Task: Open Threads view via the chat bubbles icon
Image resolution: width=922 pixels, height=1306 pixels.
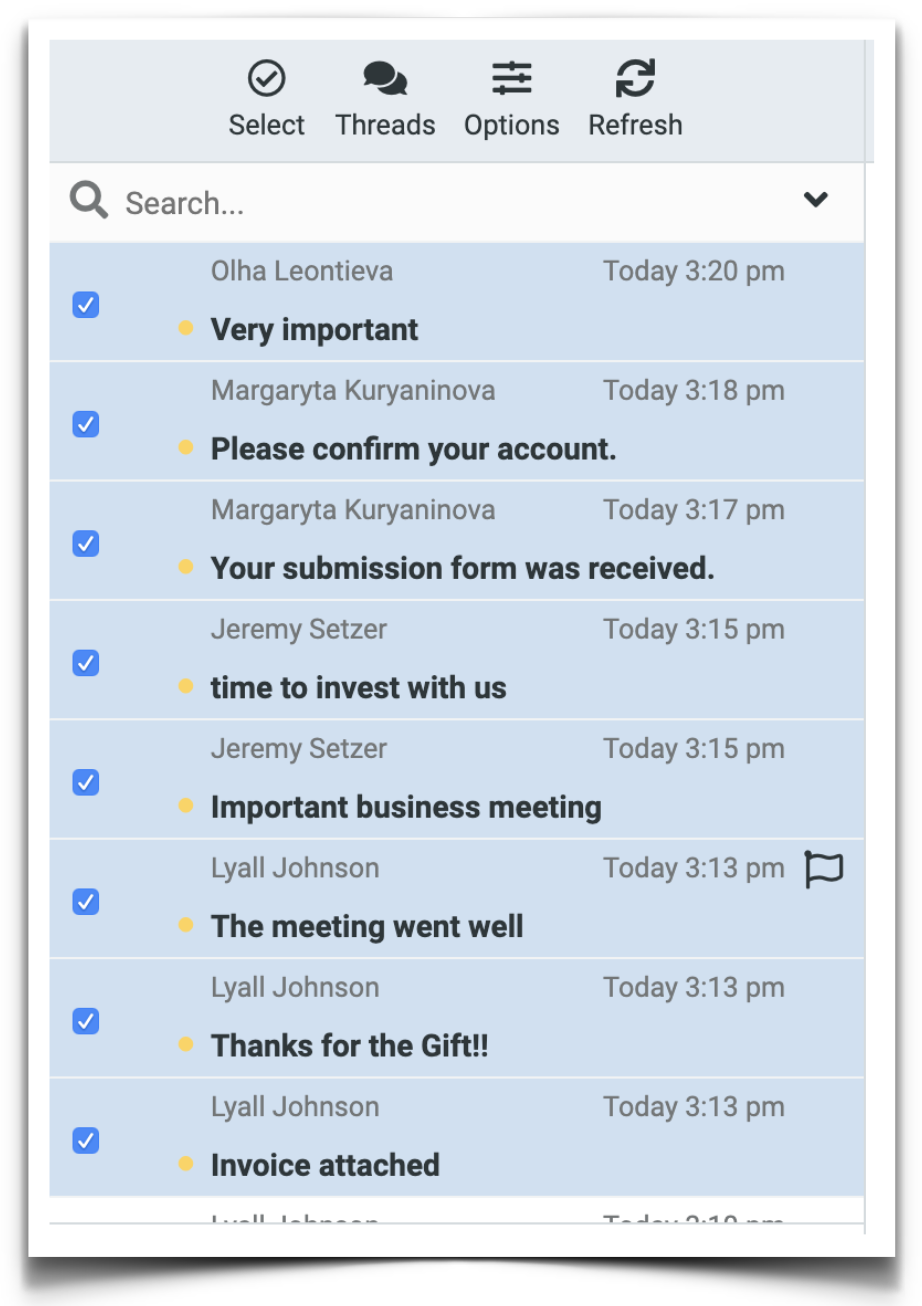Action: click(385, 76)
